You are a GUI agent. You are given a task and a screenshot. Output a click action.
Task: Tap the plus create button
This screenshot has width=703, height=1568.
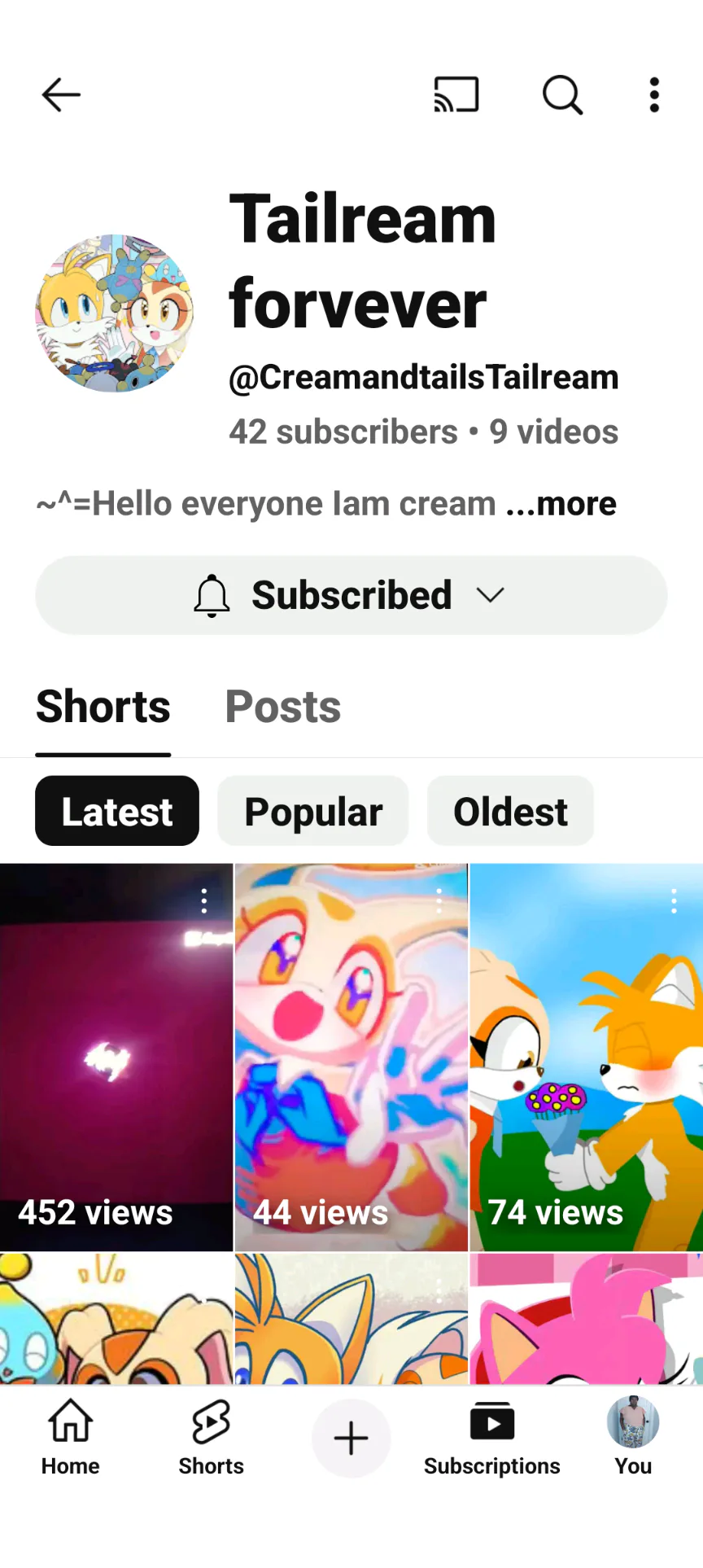tap(351, 1439)
